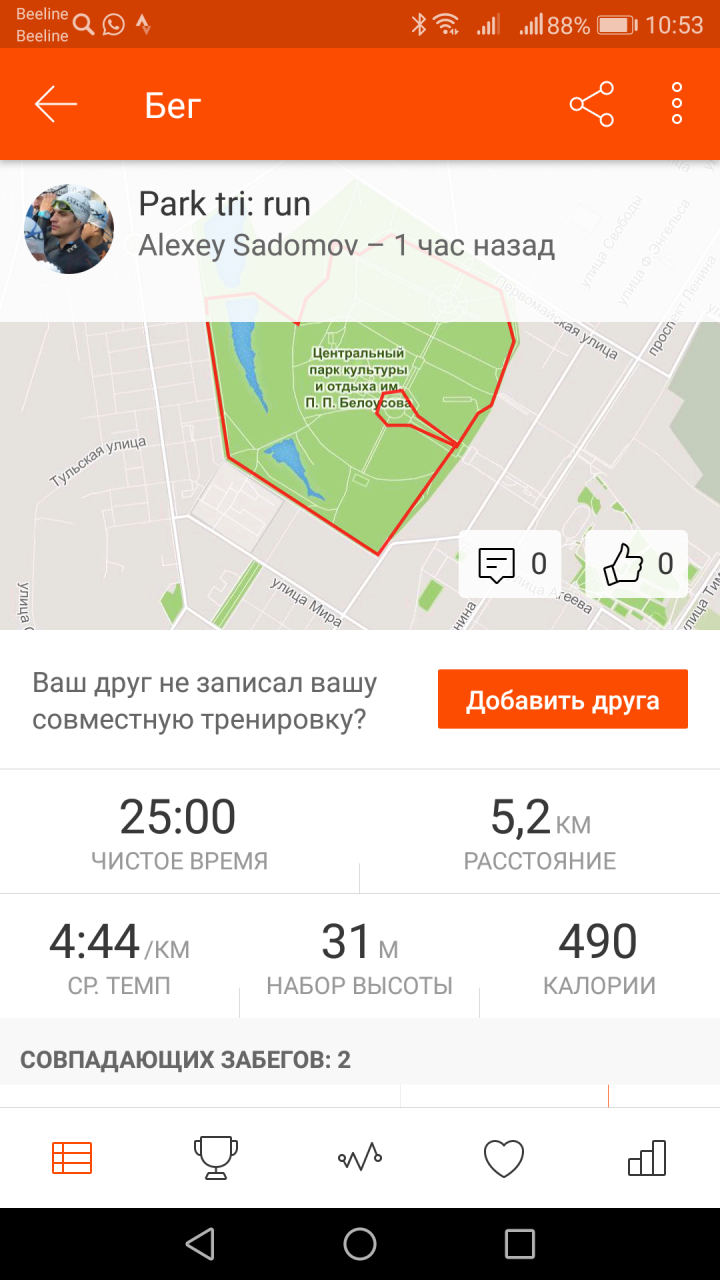Open the Совпадающих забегов section
The image size is (720, 1280).
(x=186, y=1060)
